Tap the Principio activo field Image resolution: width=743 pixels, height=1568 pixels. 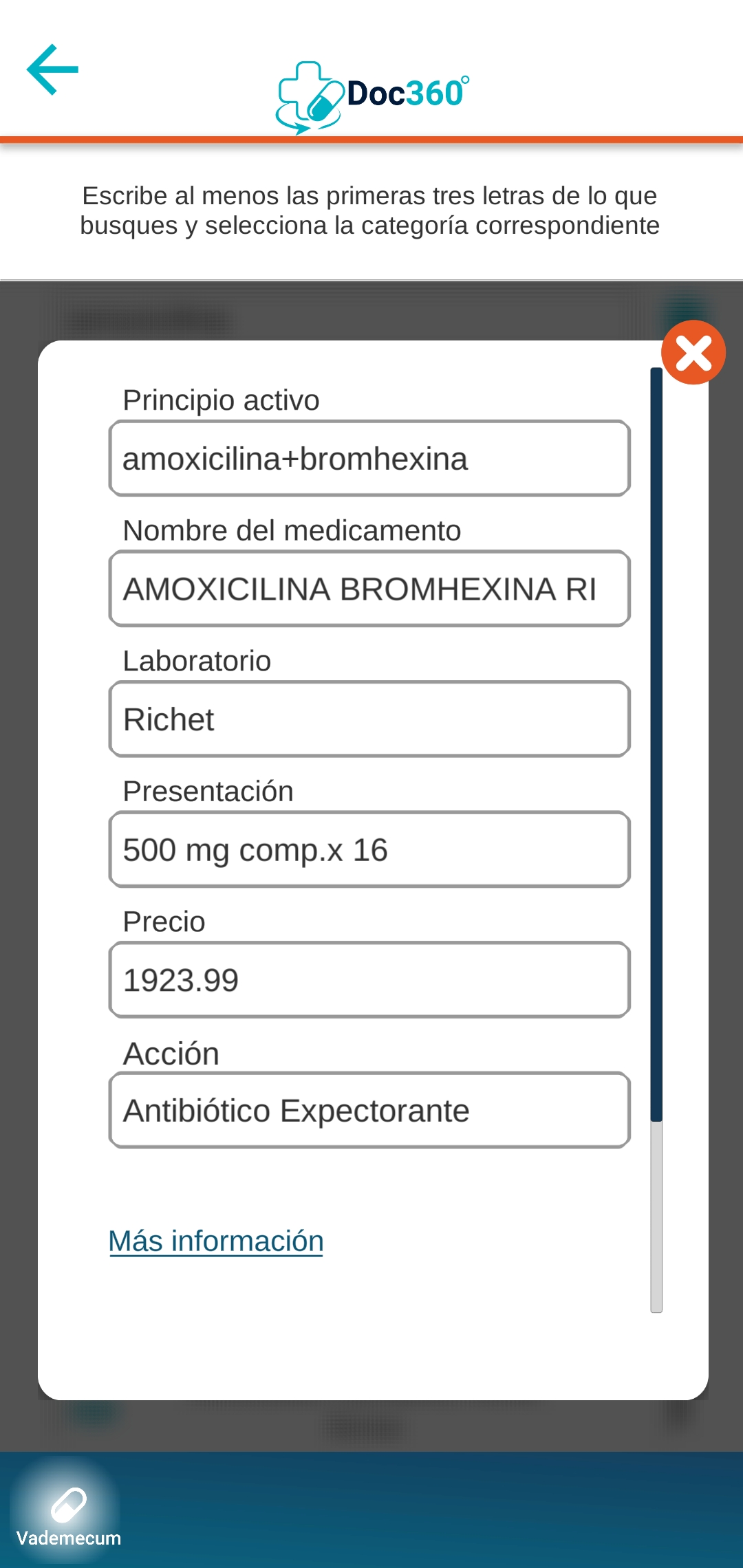(369, 459)
